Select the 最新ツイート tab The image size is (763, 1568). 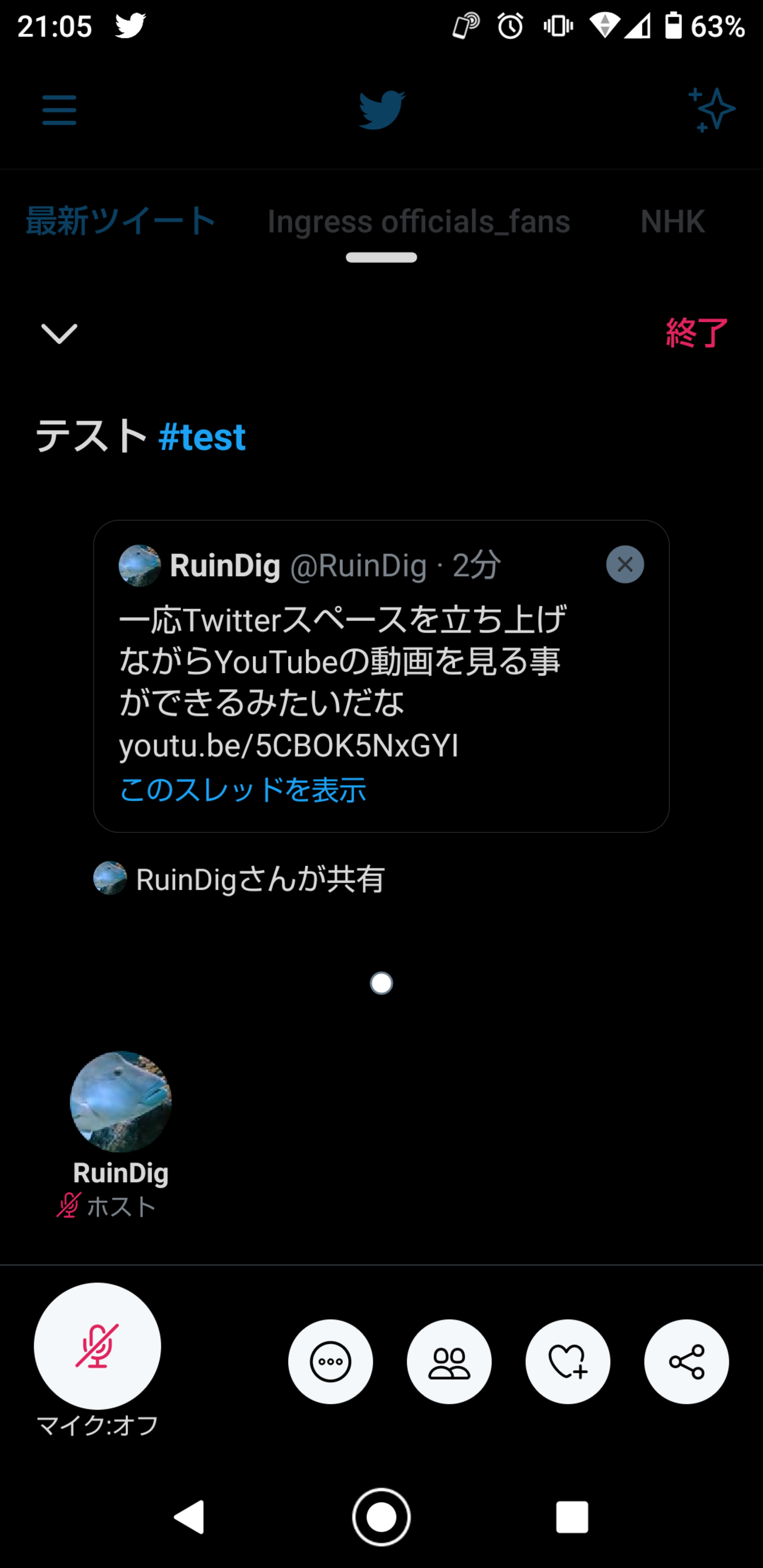(x=118, y=221)
